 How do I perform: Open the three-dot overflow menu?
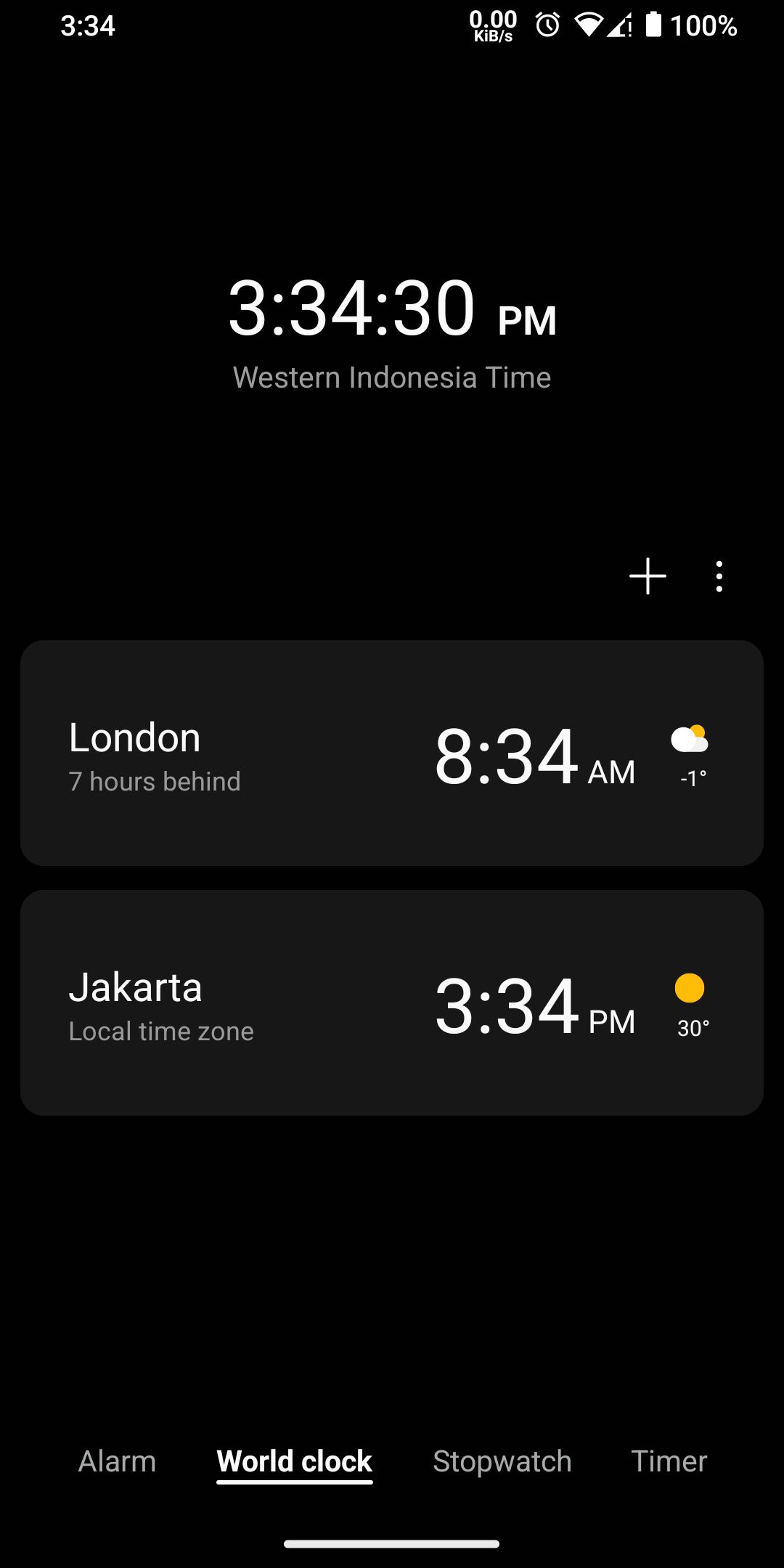click(719, 576)
